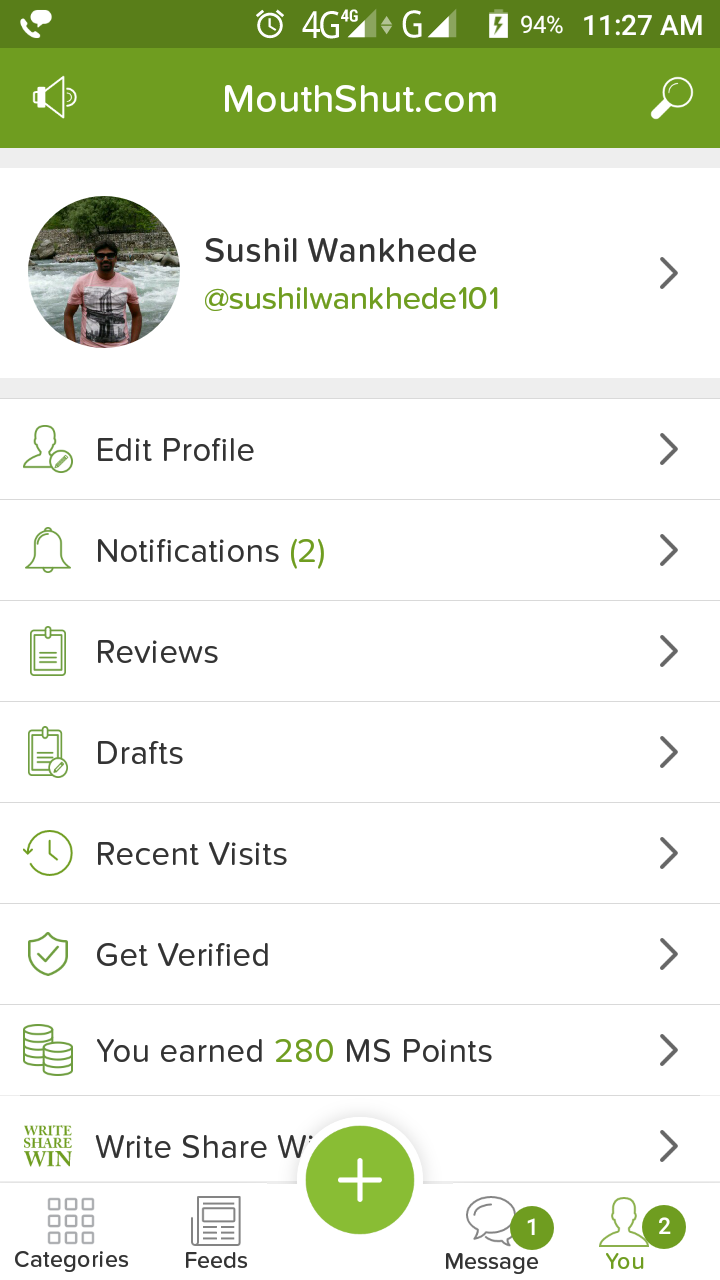Screen dimensions: 720x1280
Task: Open Sushil Wankhede's profile card
Action: [360, 273]
